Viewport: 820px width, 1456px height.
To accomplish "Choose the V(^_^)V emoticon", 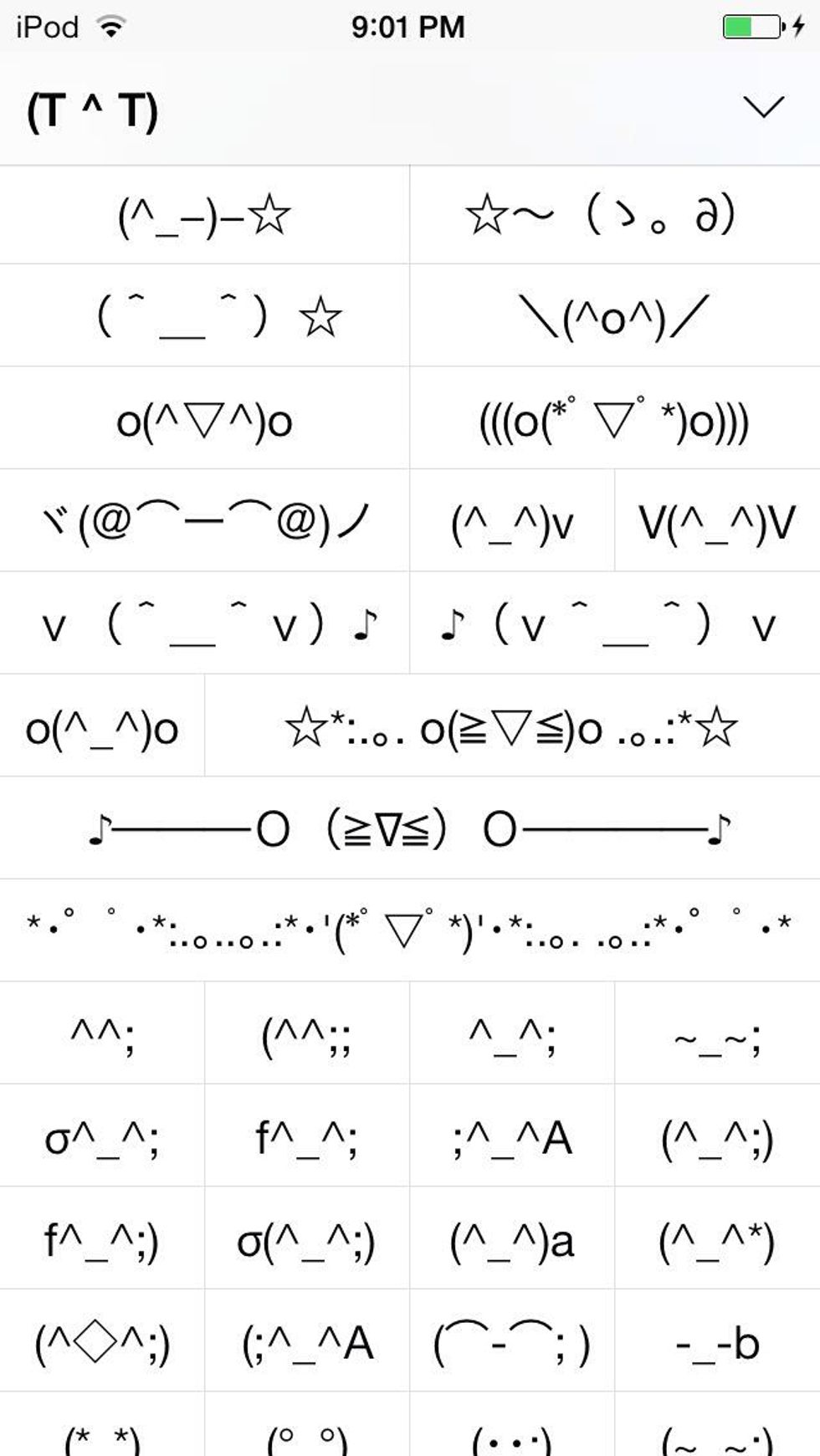I will point(717,523).
